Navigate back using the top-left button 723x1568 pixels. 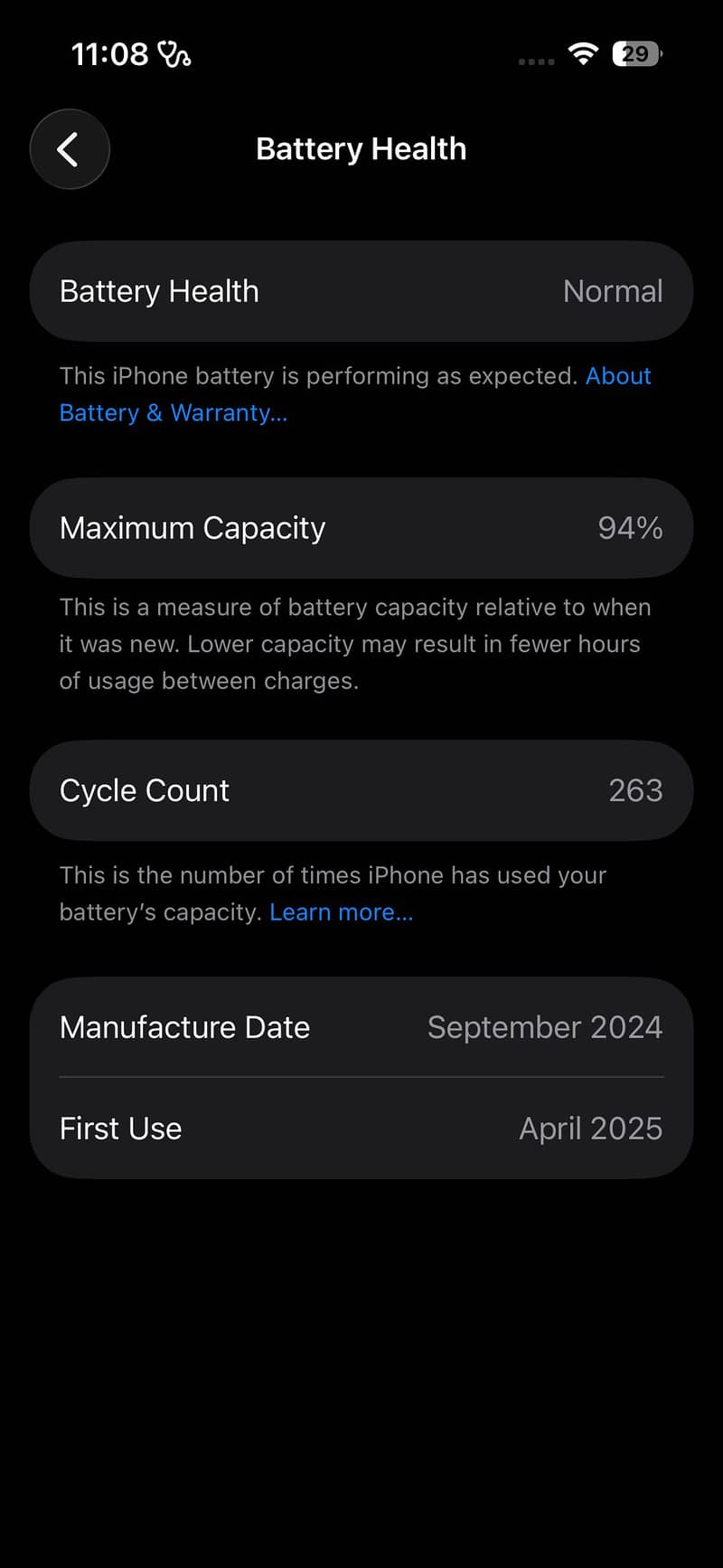tap(70, 149)
